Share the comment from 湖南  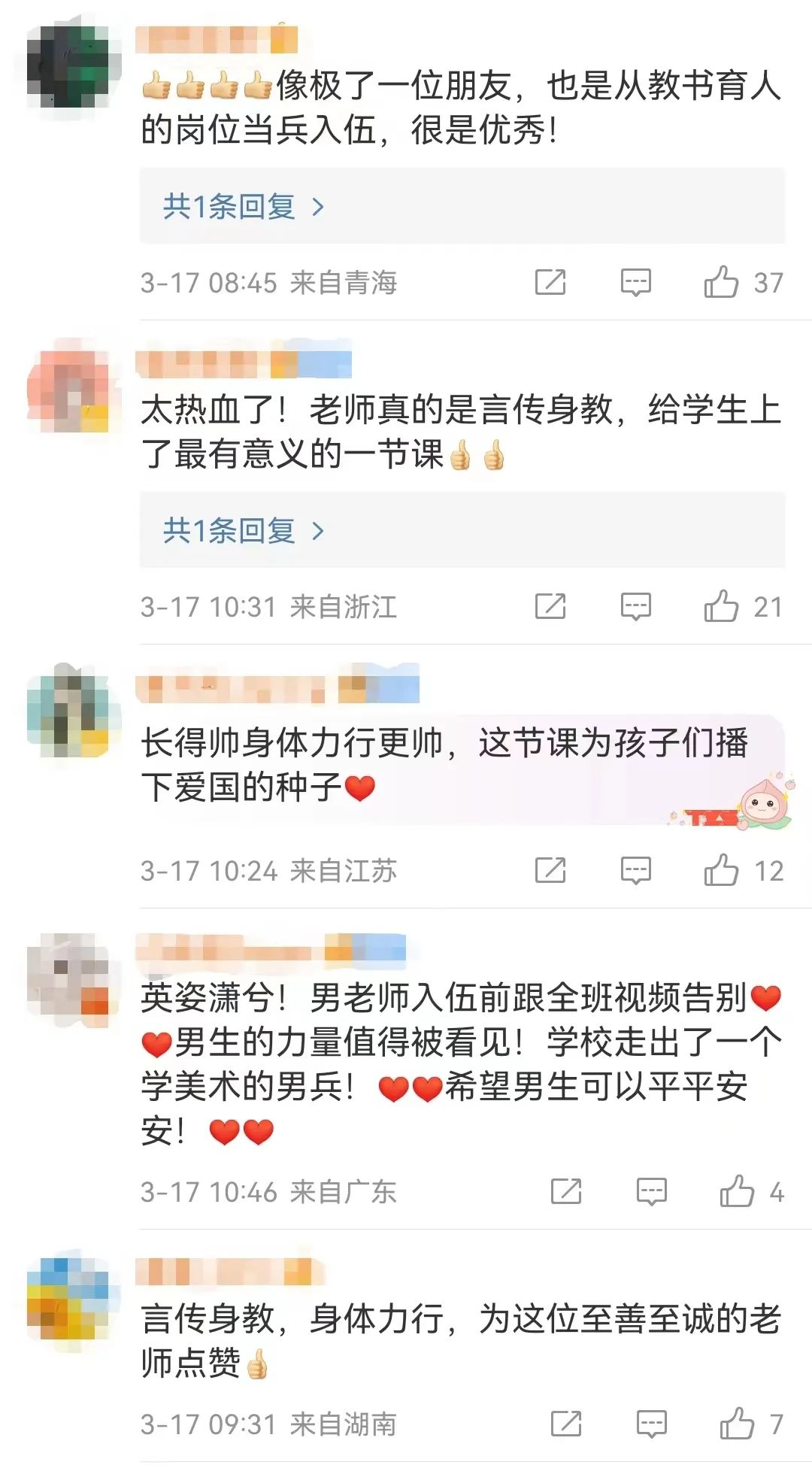tap(566, 1423)
